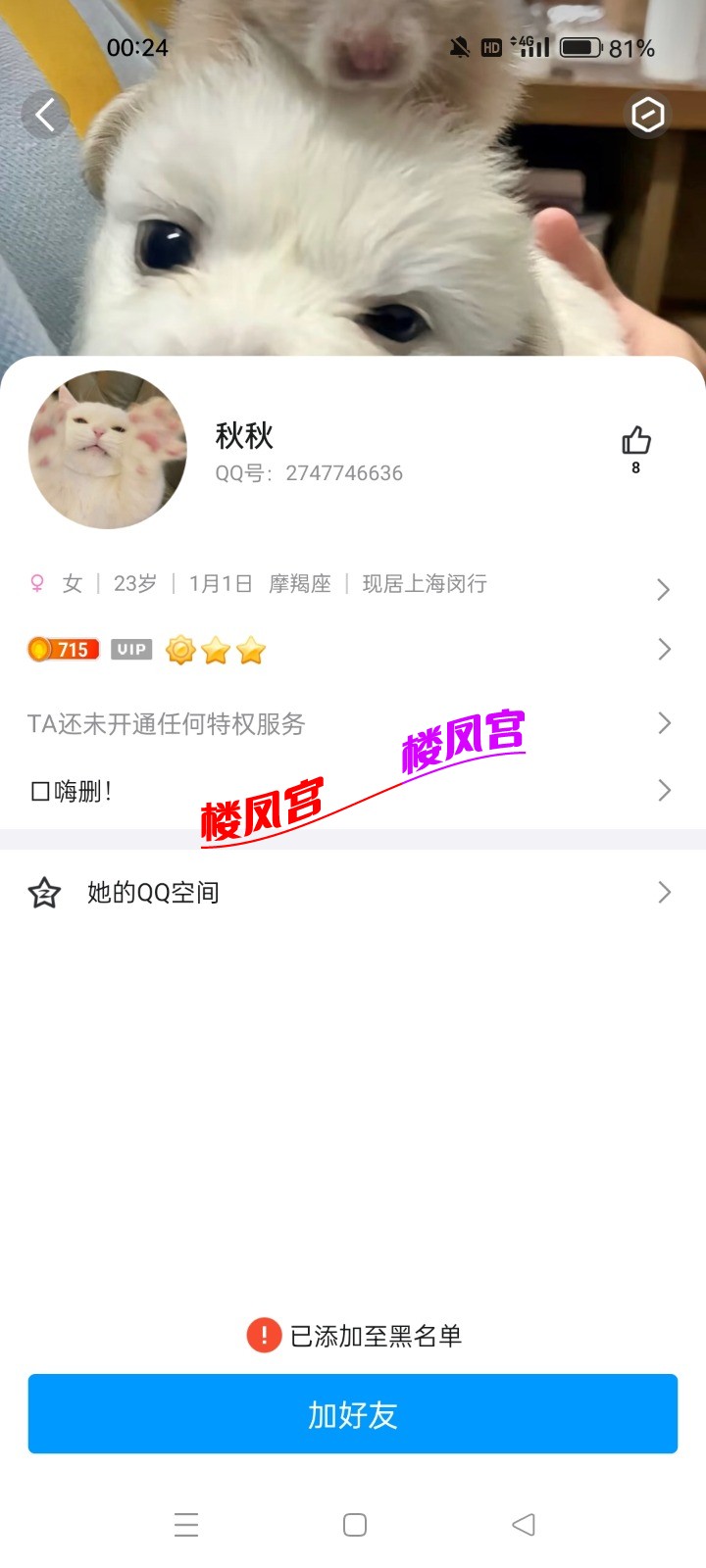706x1568 pixels.
Task: Tap the 加好友 button
Action: [x=353, y=1413]
